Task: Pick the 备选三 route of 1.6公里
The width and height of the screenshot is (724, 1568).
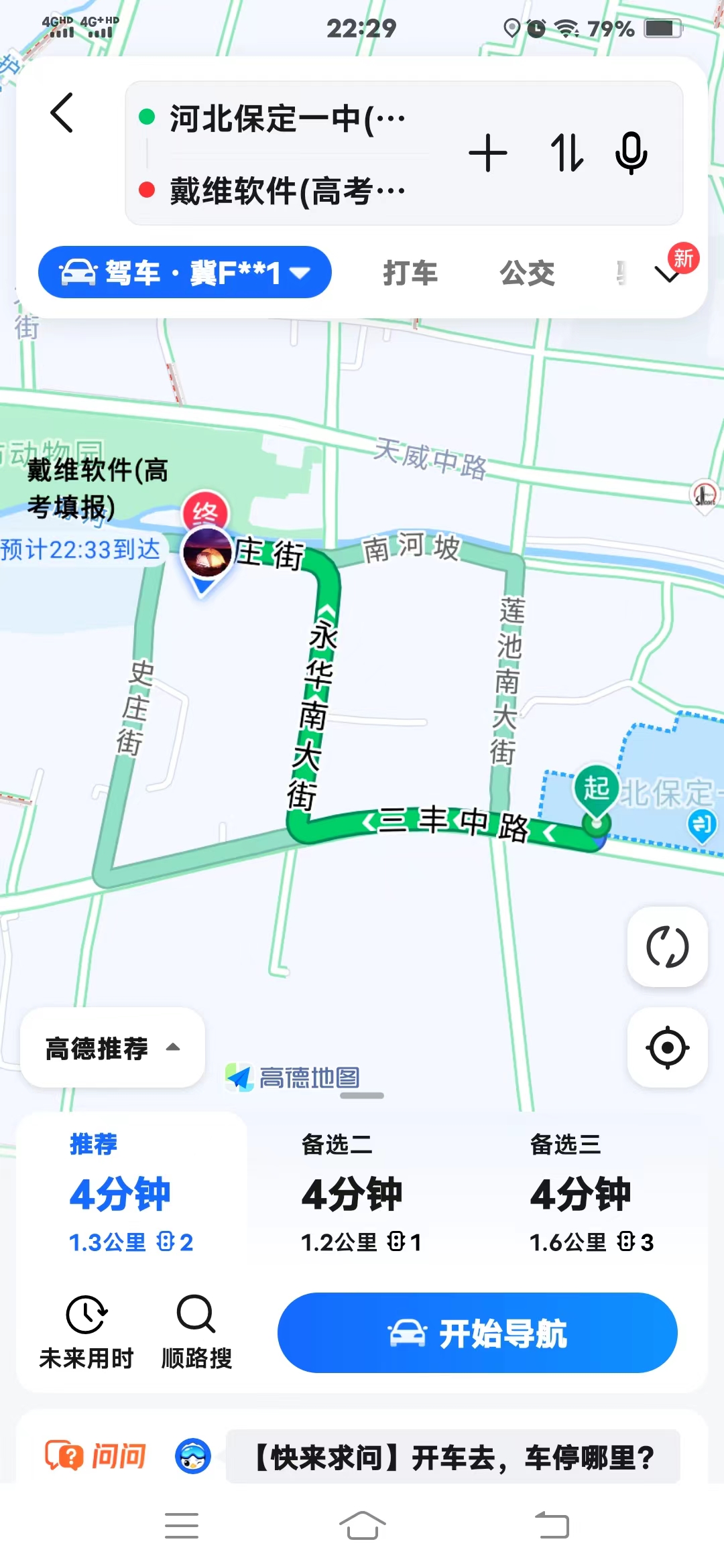Action: 591,1193
